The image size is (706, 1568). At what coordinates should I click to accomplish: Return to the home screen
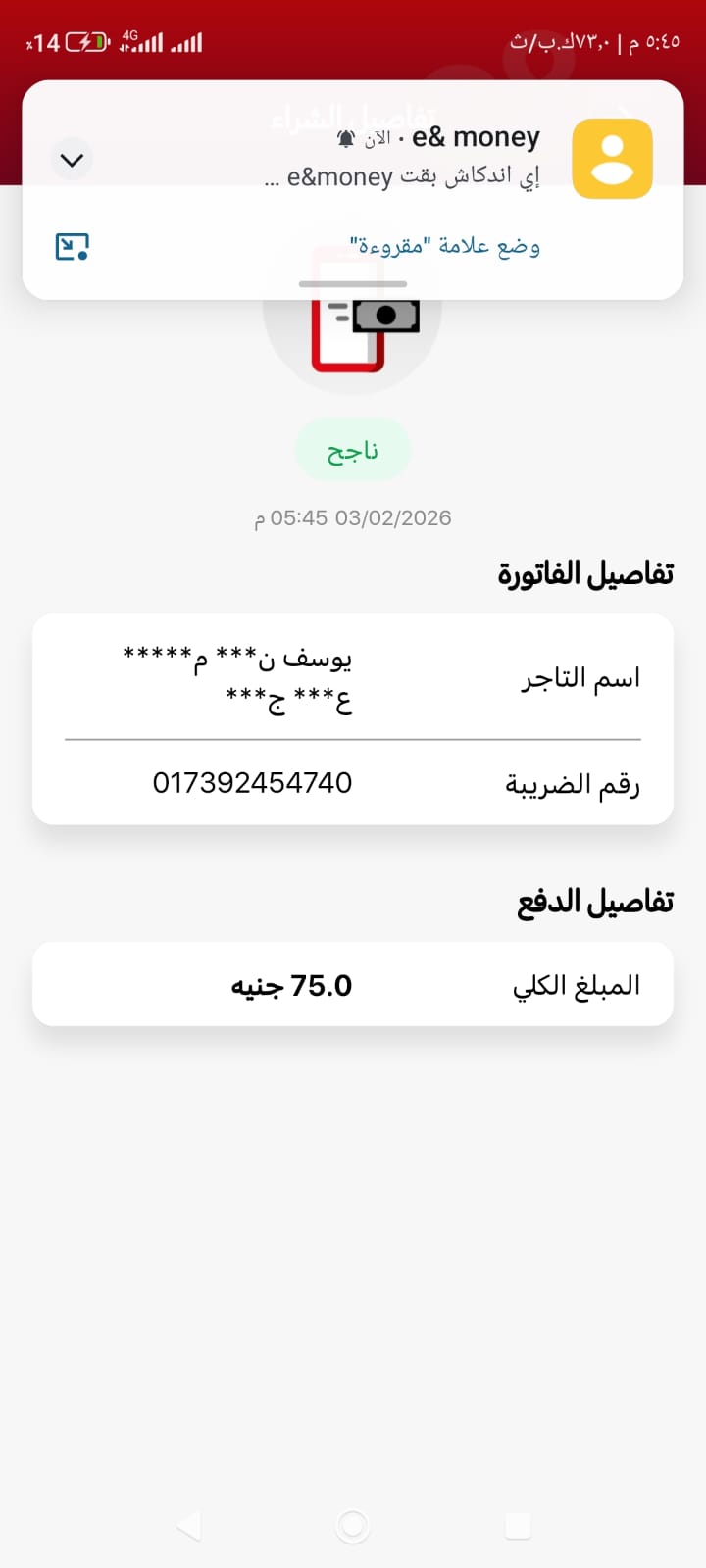(352, 1525)
